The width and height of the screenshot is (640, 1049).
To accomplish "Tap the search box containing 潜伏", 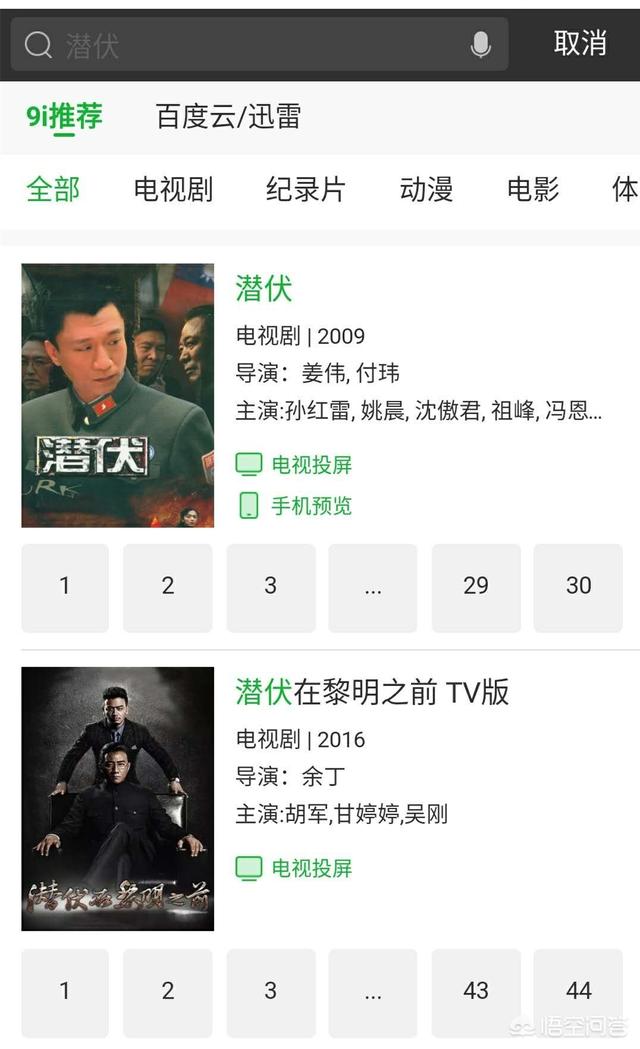I will tap(250, 45).
